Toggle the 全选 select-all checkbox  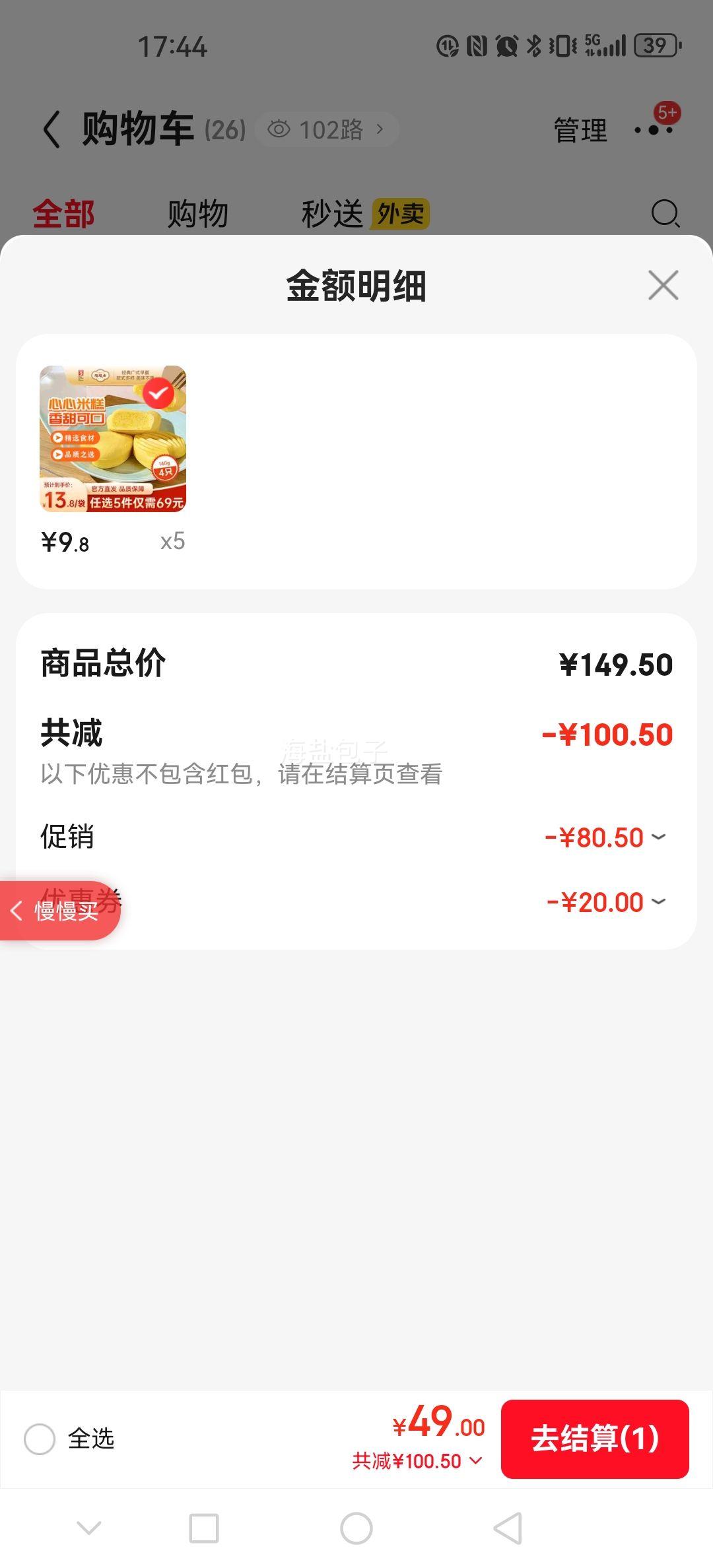click(x=40, y=1439)
